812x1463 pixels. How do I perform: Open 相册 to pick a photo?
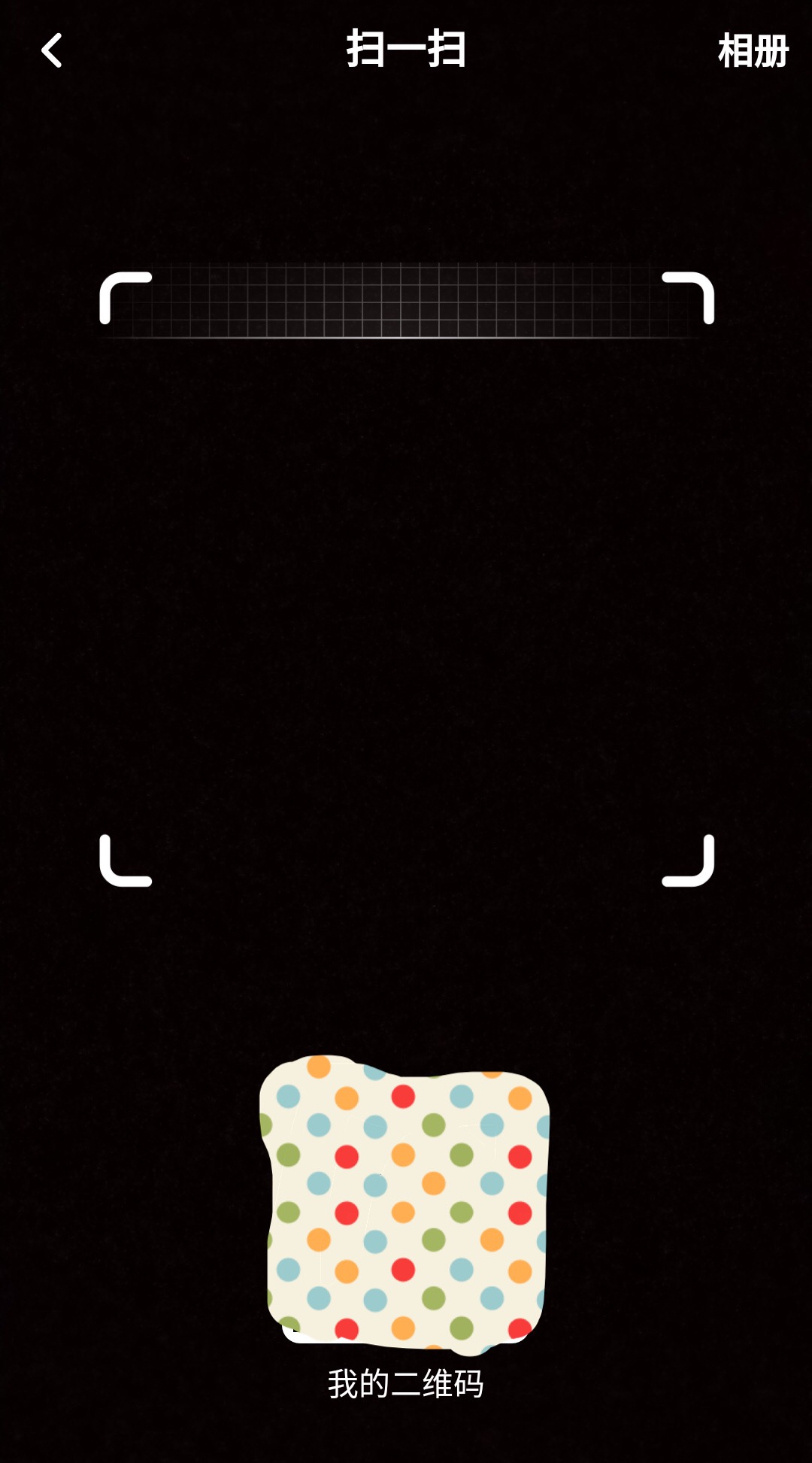(x=753, y=51)
